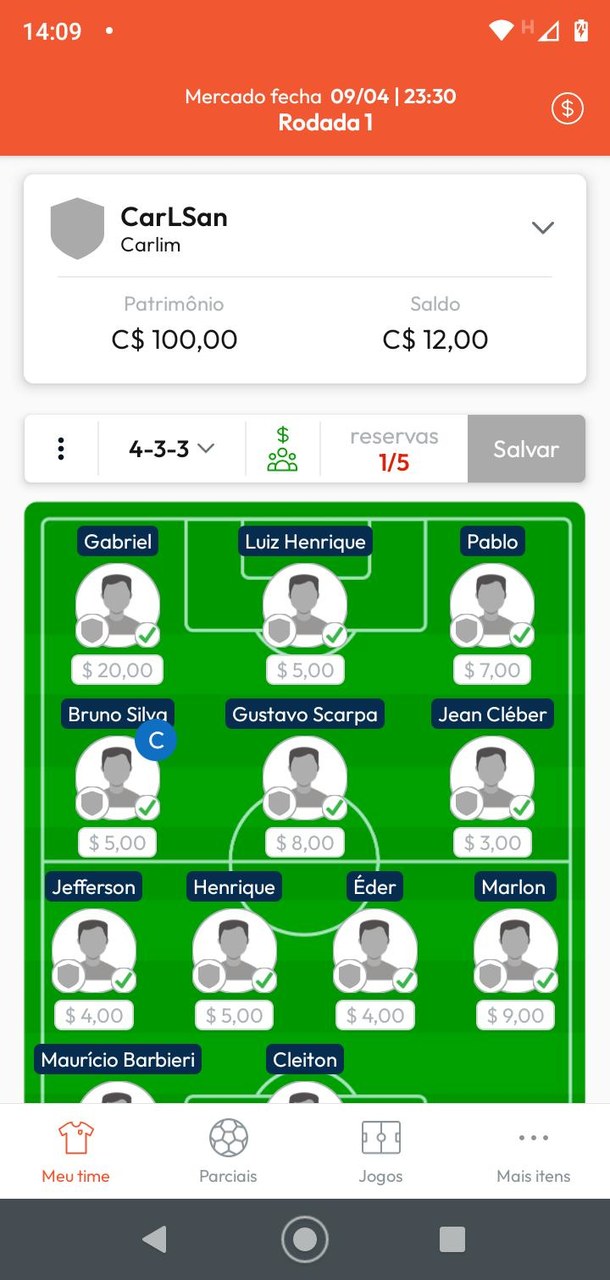The width and height of the screenshot is (610, 1280).
Task: Select player Gabriel
Action: pyautogui.click(x=118, y=606)
